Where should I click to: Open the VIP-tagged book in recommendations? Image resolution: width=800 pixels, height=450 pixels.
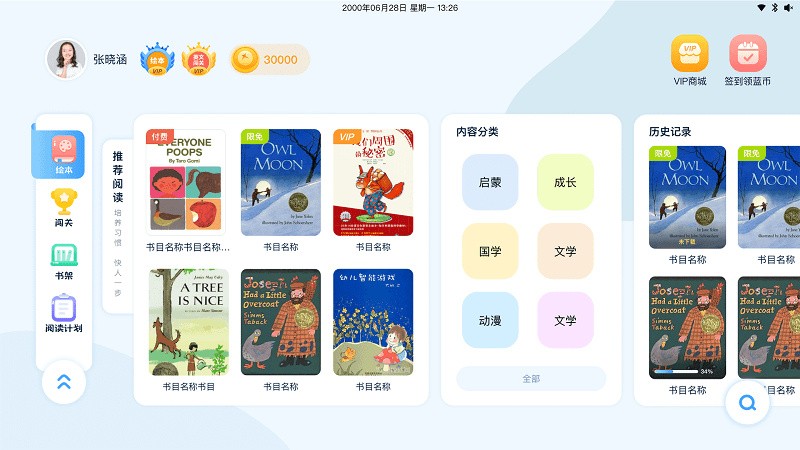point(372,183)
